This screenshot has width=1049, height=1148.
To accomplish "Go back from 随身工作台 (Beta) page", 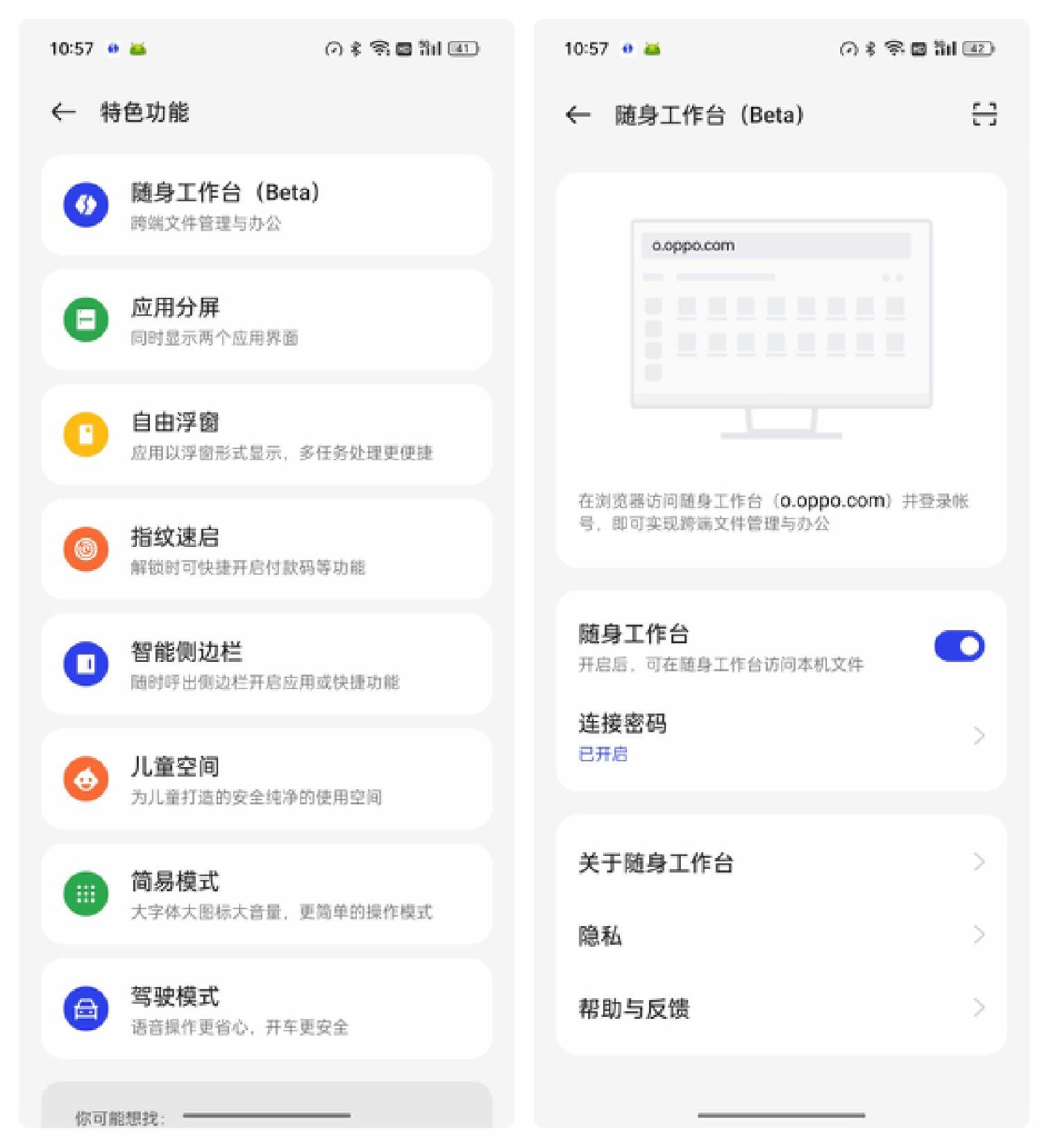I will point(578,114).
